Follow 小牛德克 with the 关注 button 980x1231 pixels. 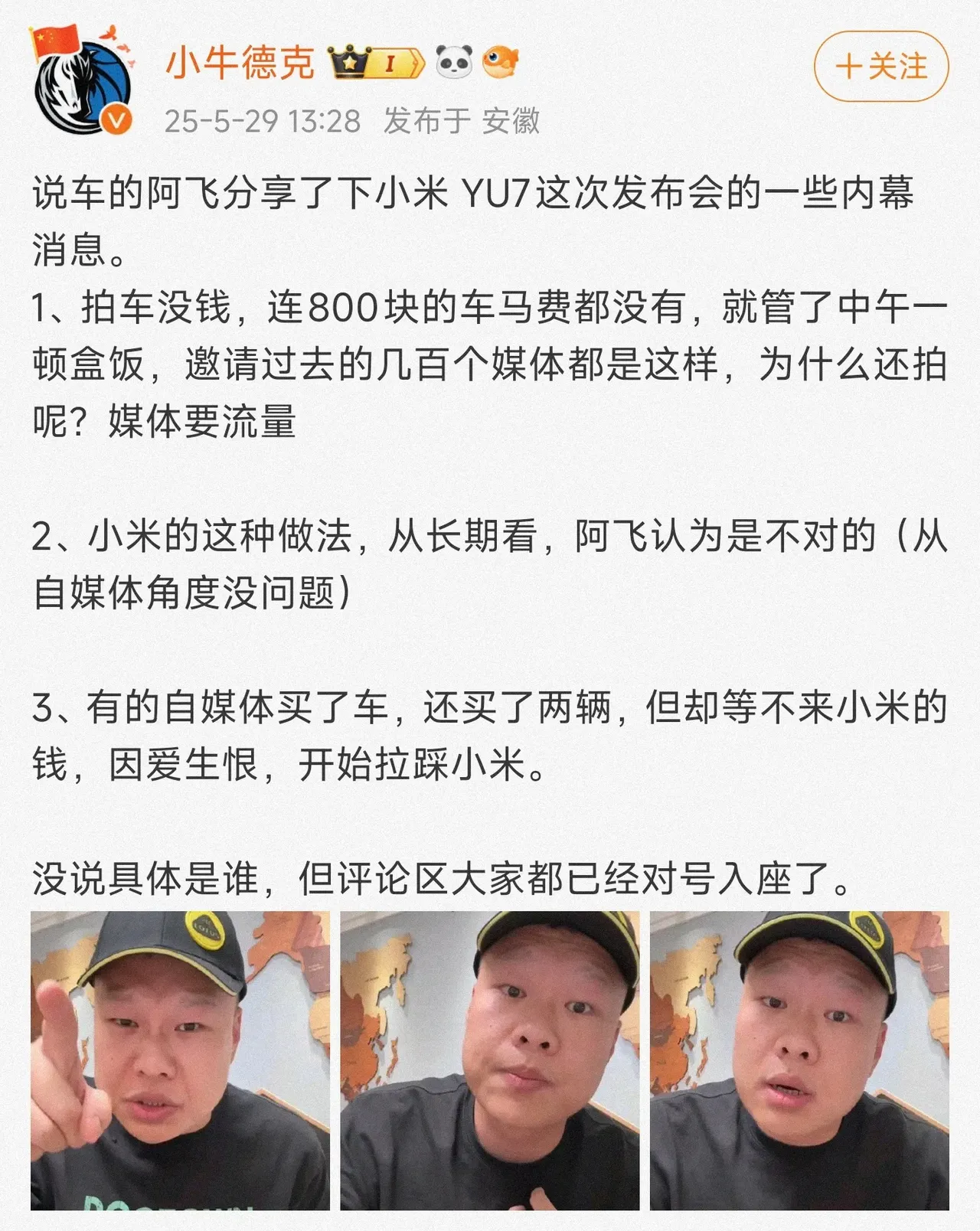tap(880, 66)
